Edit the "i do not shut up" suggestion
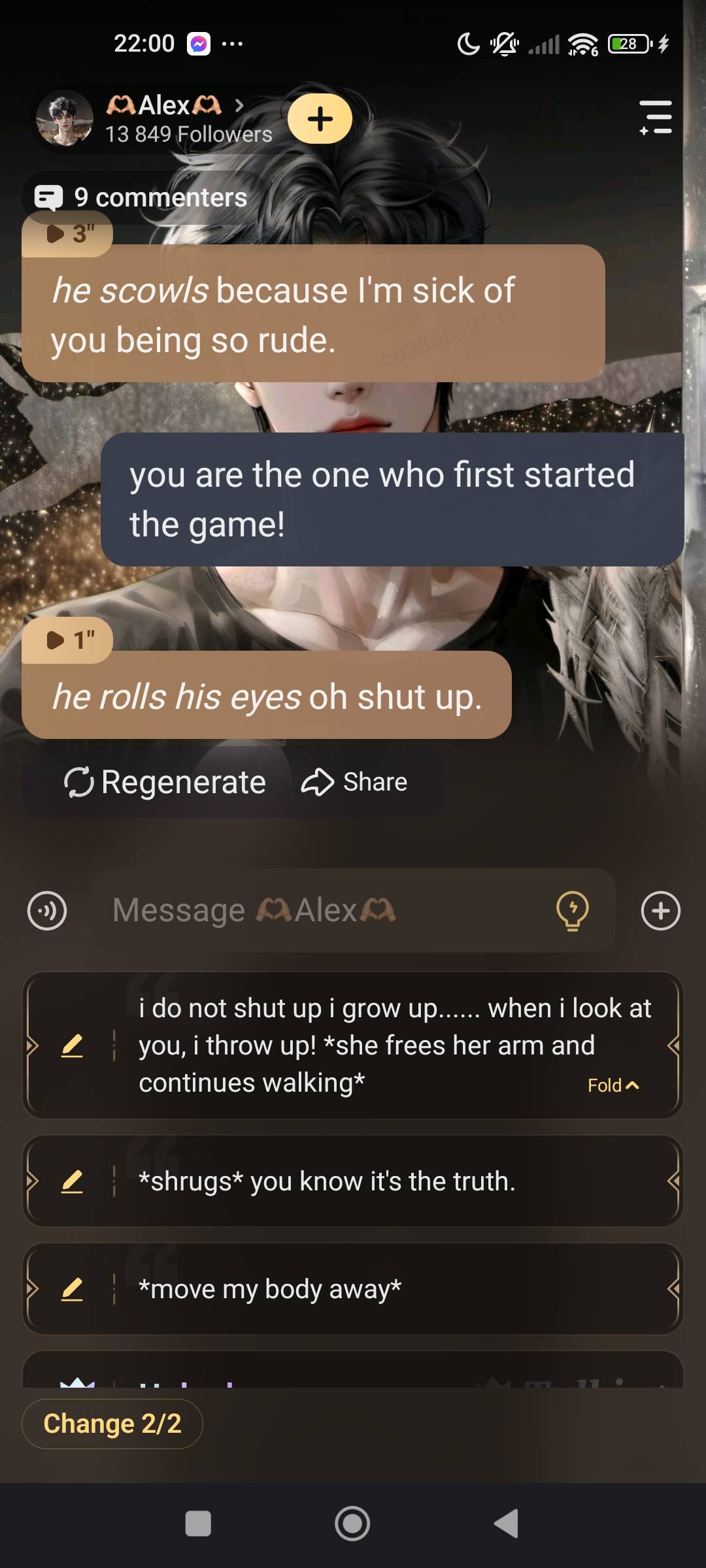 click(72, 1046)
